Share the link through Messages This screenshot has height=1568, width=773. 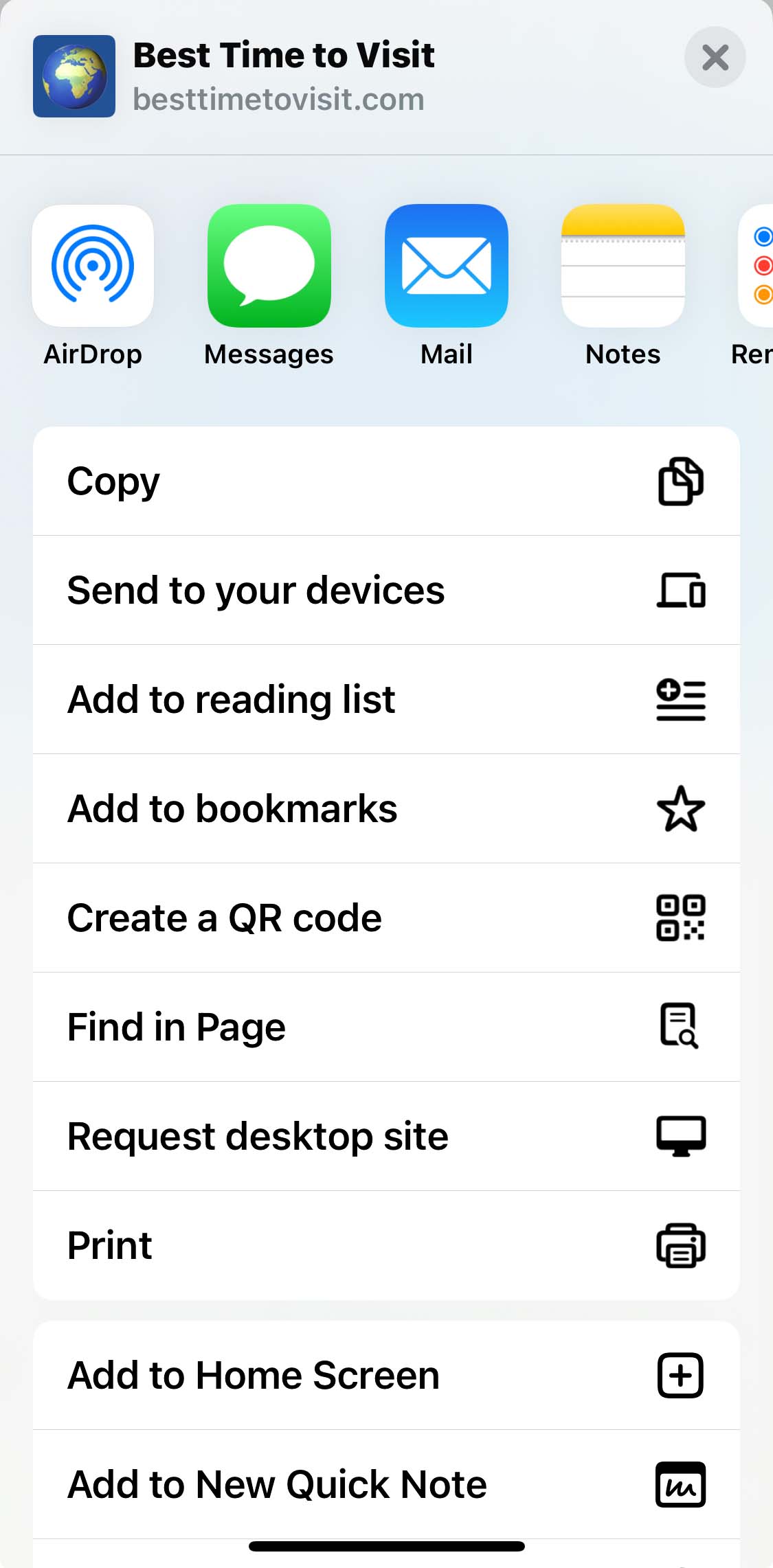coord(269,266)
